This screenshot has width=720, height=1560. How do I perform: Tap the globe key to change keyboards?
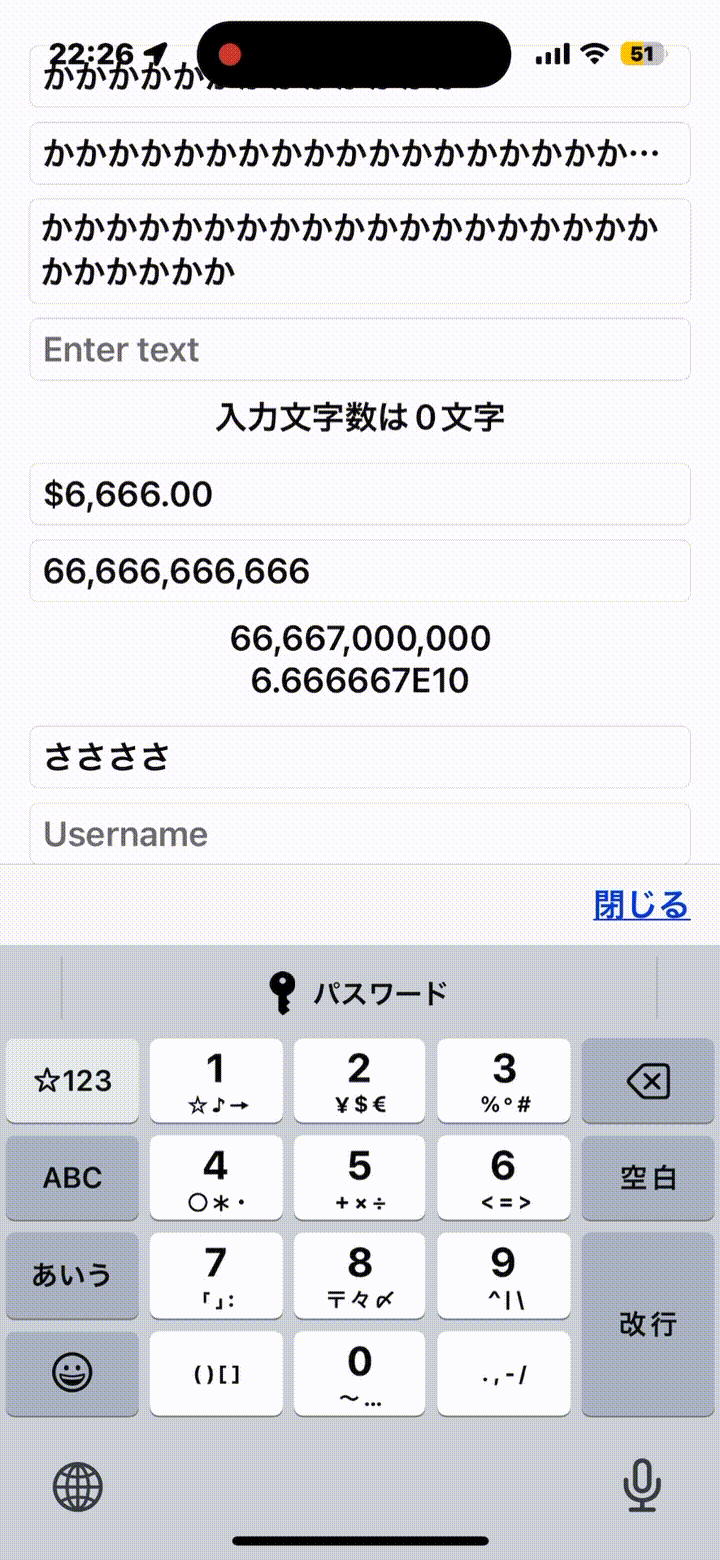pyautogui.click(x=78, y=1485)
